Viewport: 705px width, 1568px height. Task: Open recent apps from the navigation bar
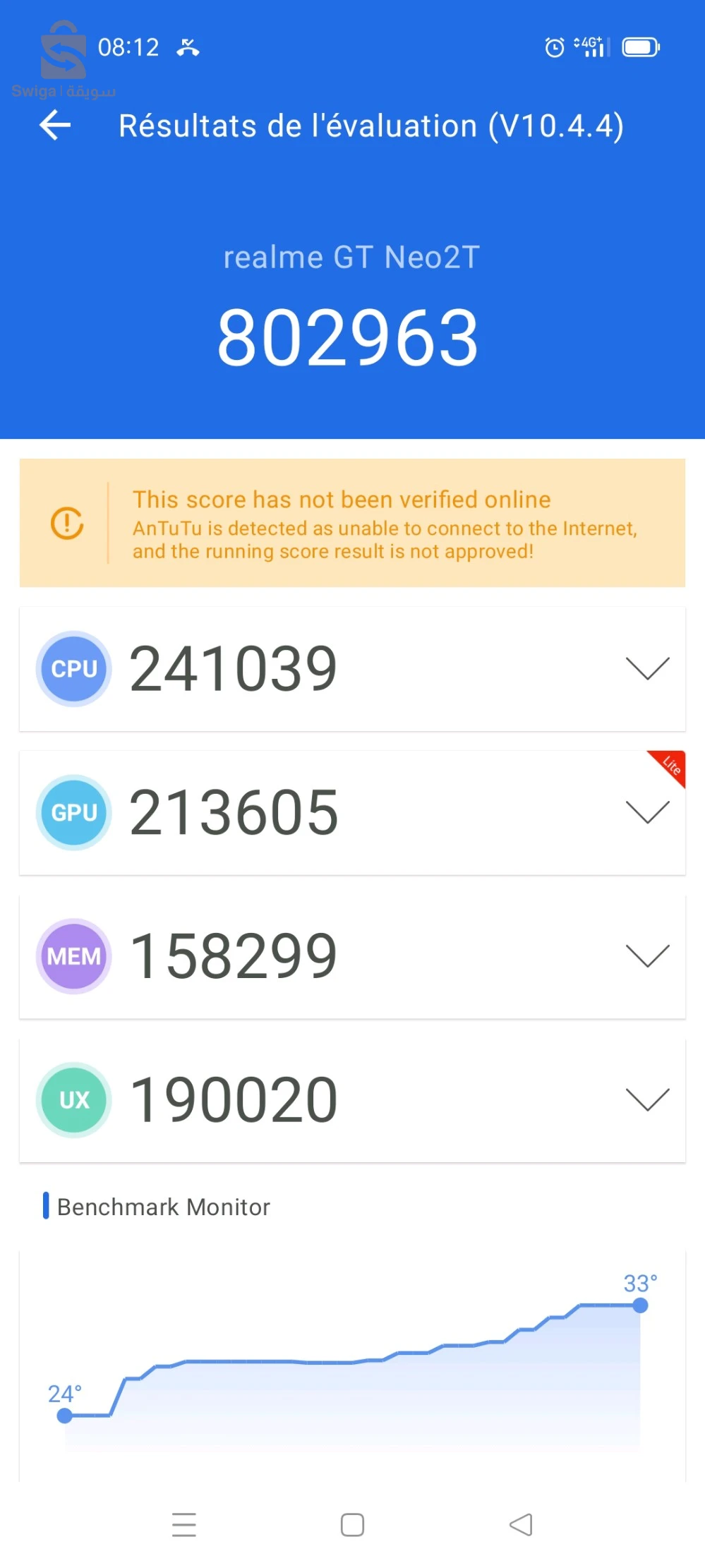(184, 1524)
